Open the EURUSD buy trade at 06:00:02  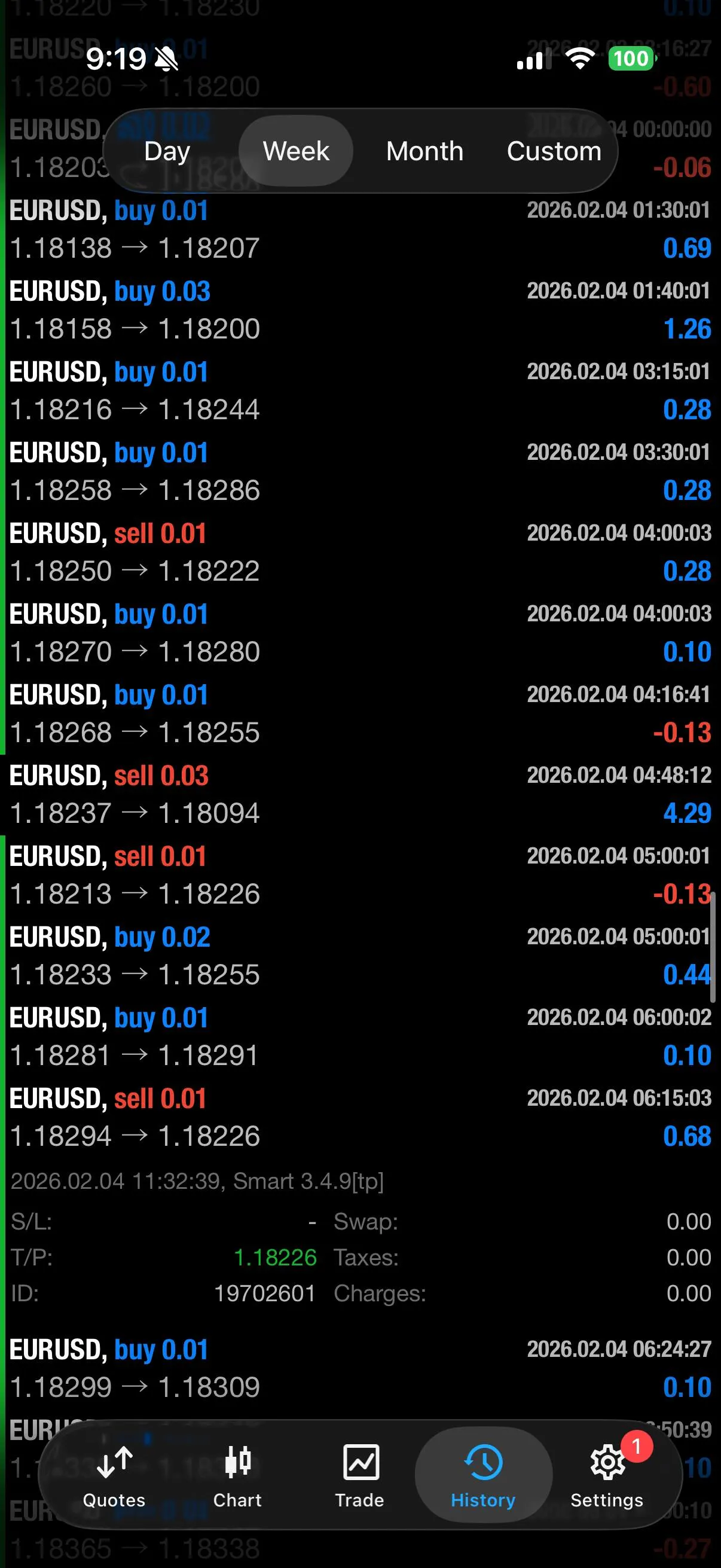pos(360,1036)
